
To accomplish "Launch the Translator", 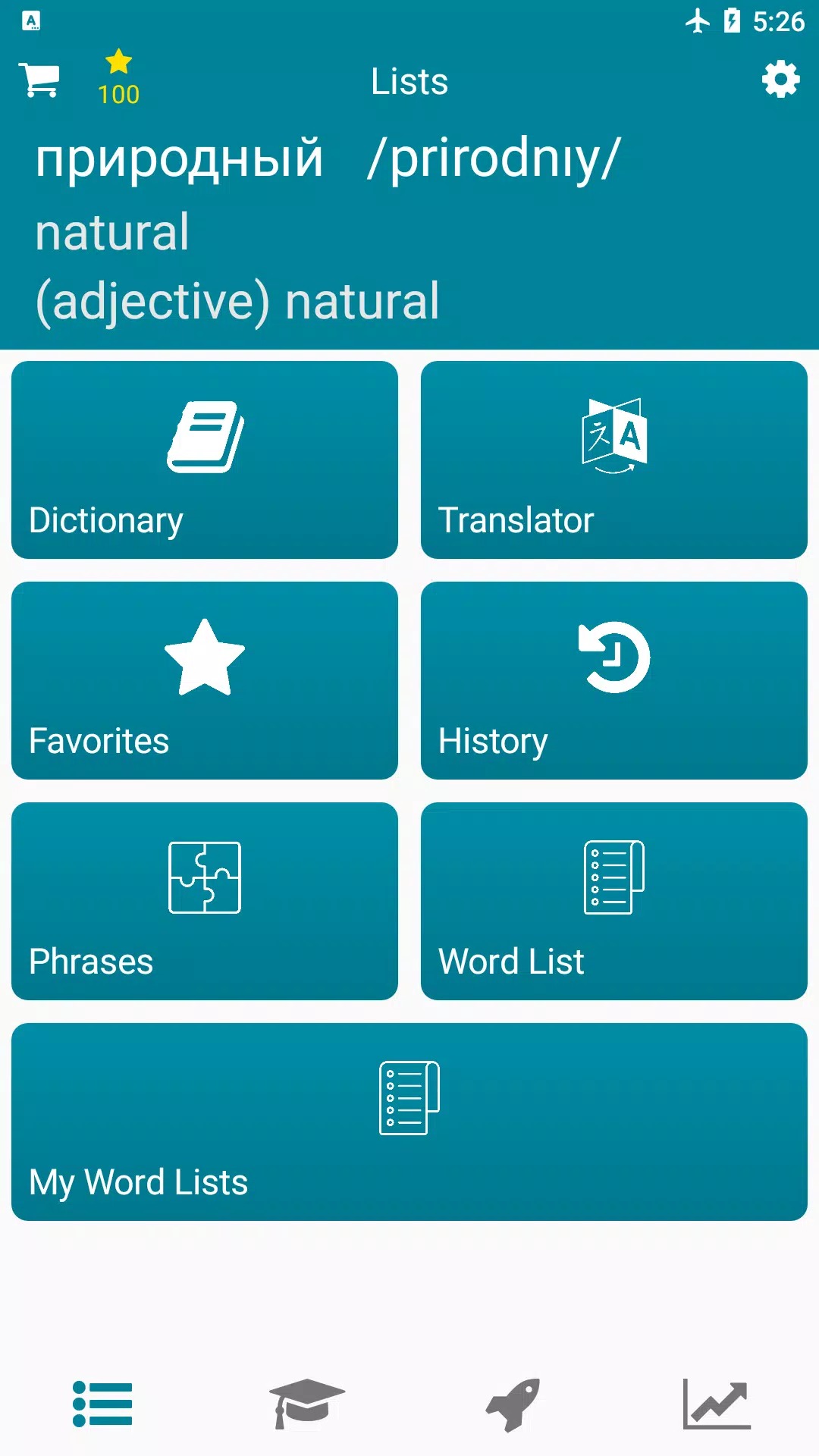I will 613,460.
